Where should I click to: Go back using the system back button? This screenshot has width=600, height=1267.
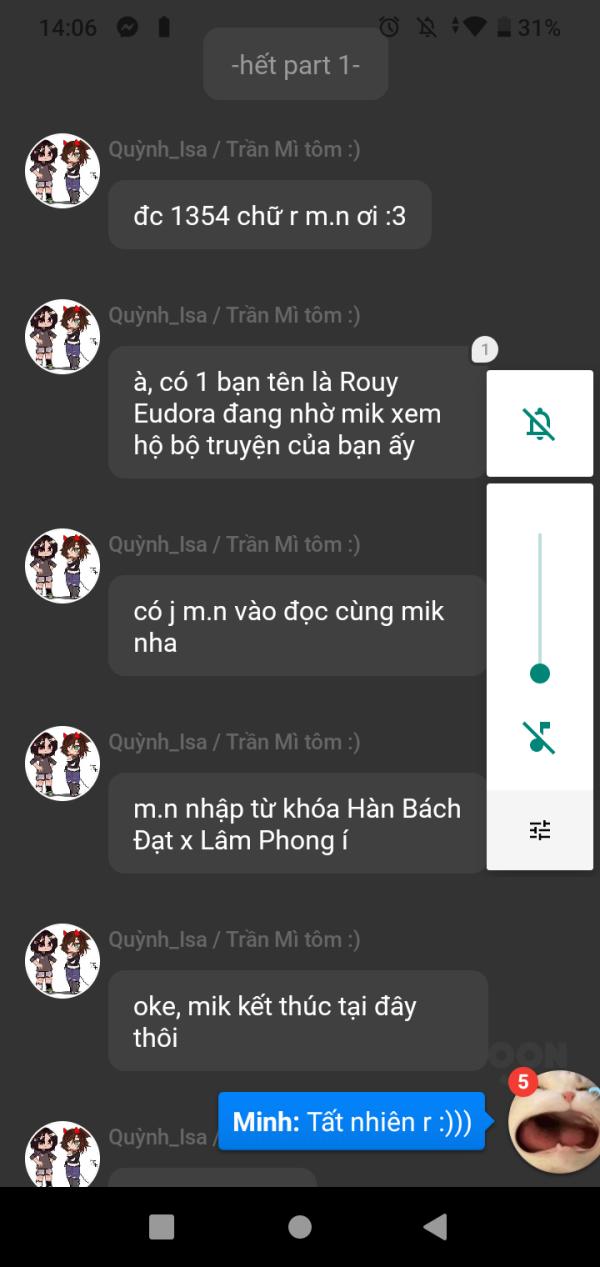tap(436, 1227)
